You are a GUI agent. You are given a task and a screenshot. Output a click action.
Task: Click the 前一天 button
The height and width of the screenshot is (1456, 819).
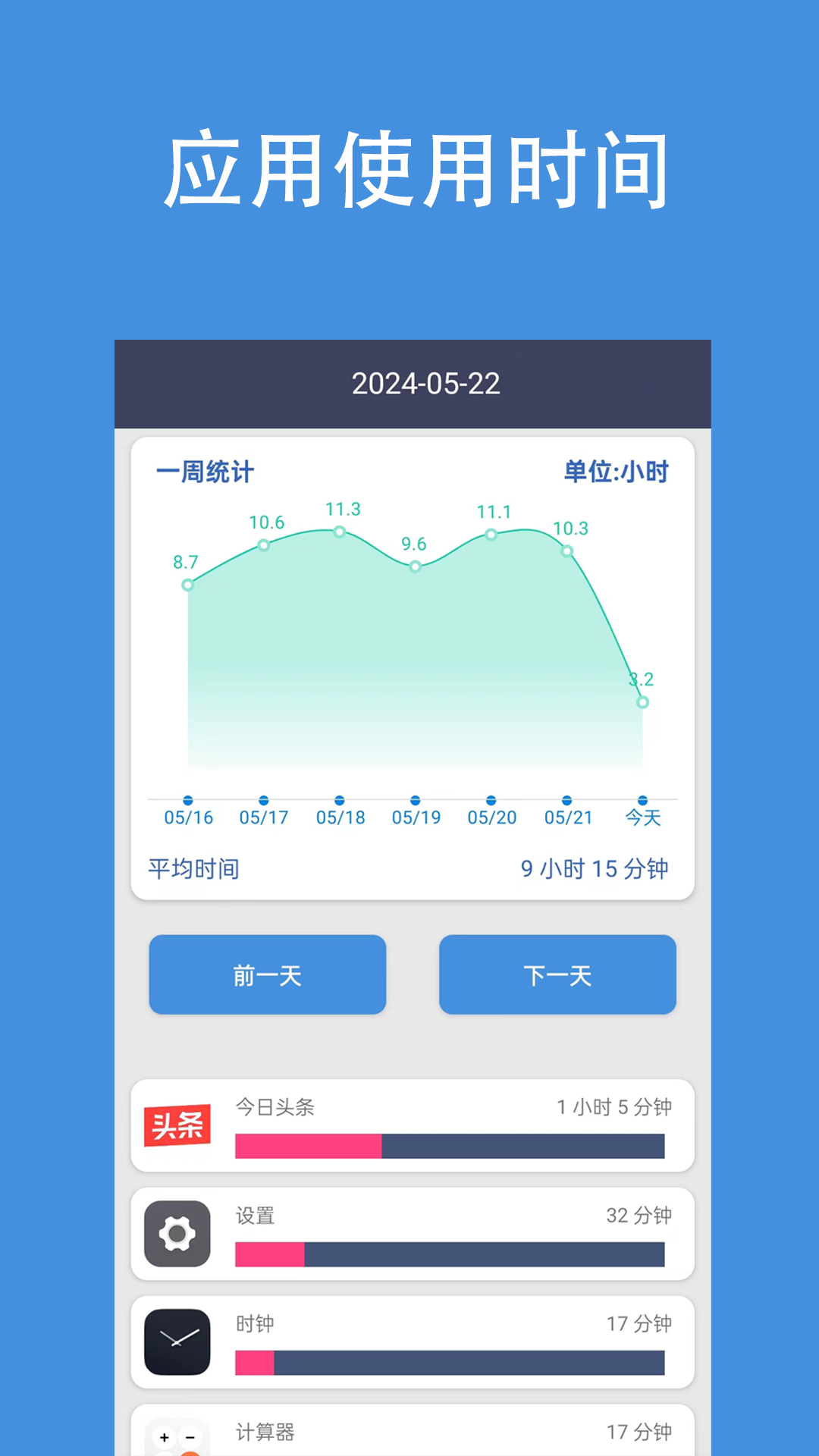tap(267, 974)
